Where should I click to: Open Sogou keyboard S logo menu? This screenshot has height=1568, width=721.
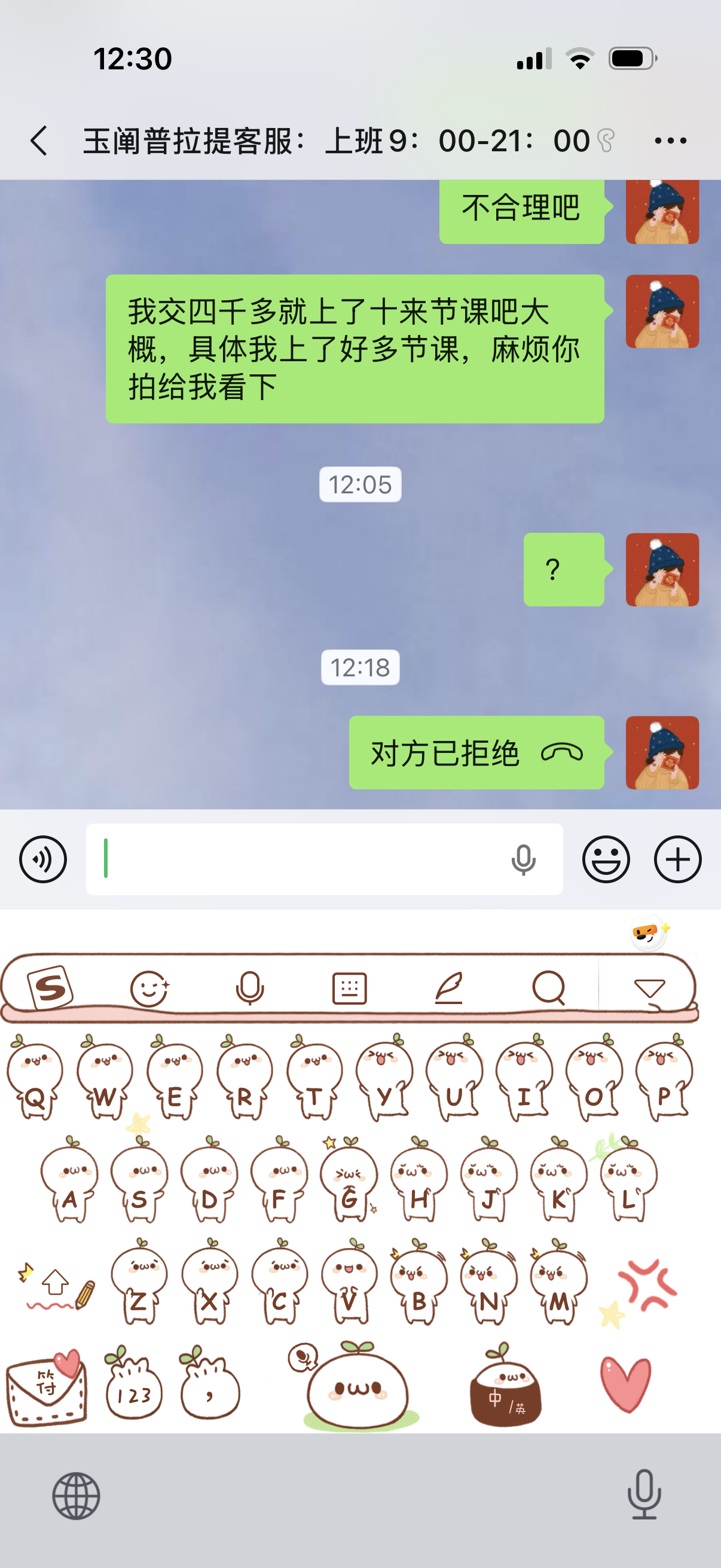[50, 987]
